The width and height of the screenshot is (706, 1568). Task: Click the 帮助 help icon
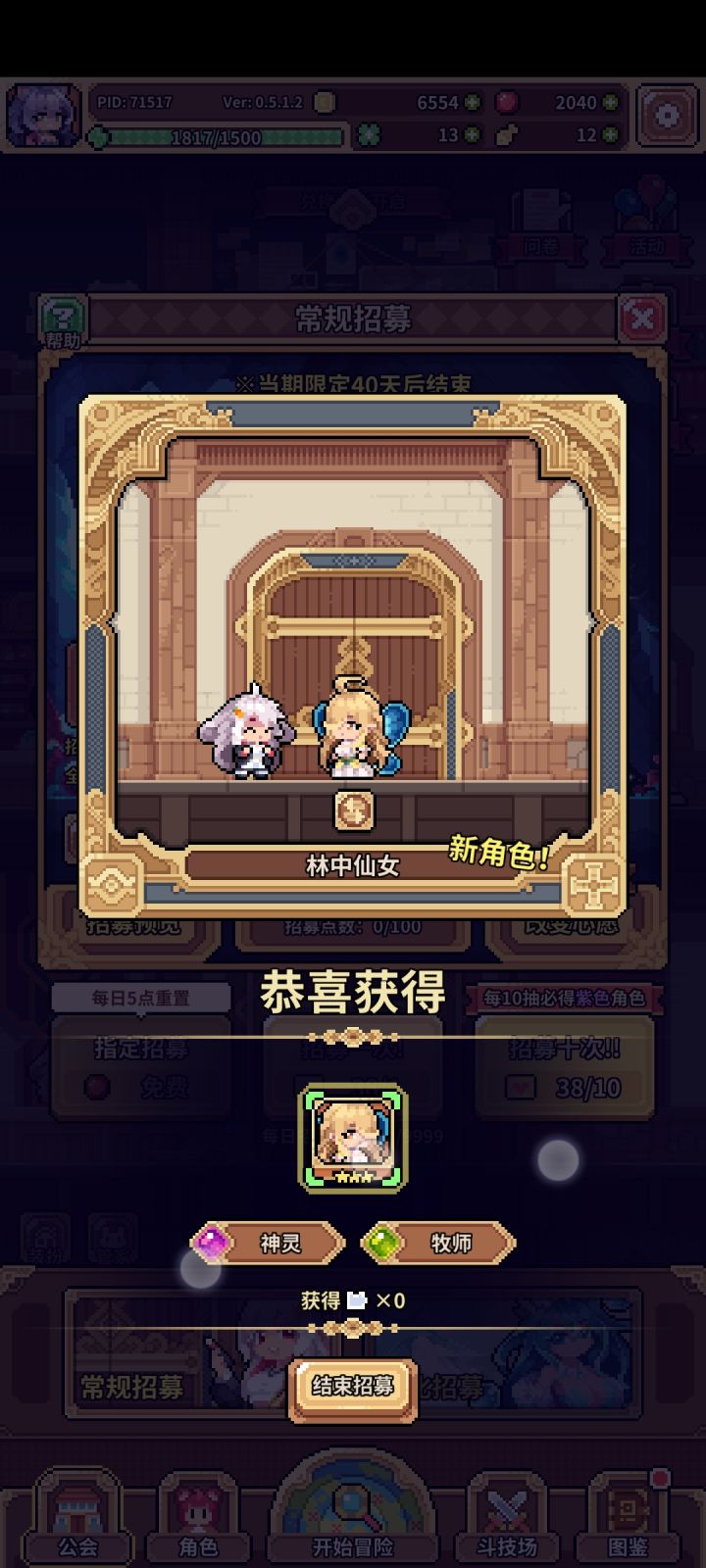[x=63, y=316]
